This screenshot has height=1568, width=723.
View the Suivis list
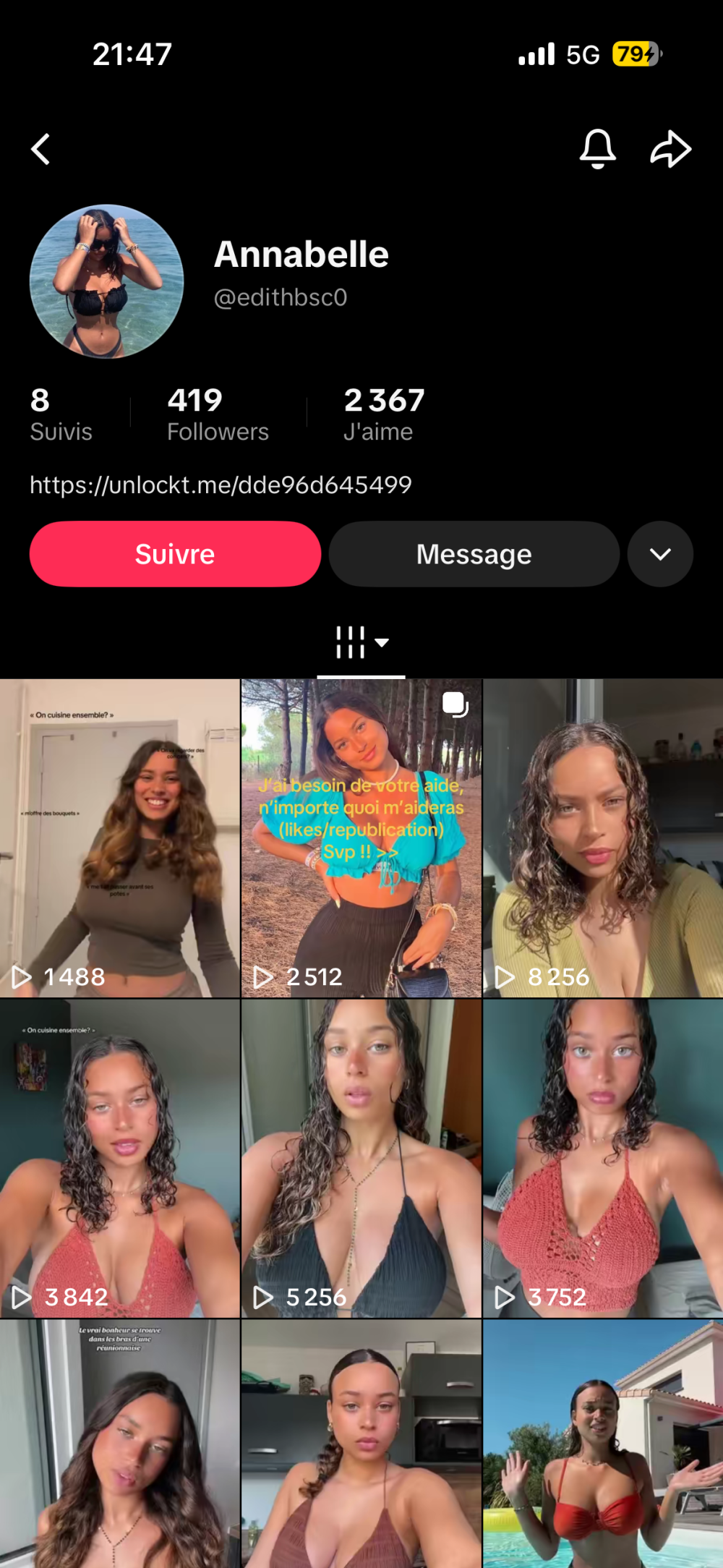(61, 414)
